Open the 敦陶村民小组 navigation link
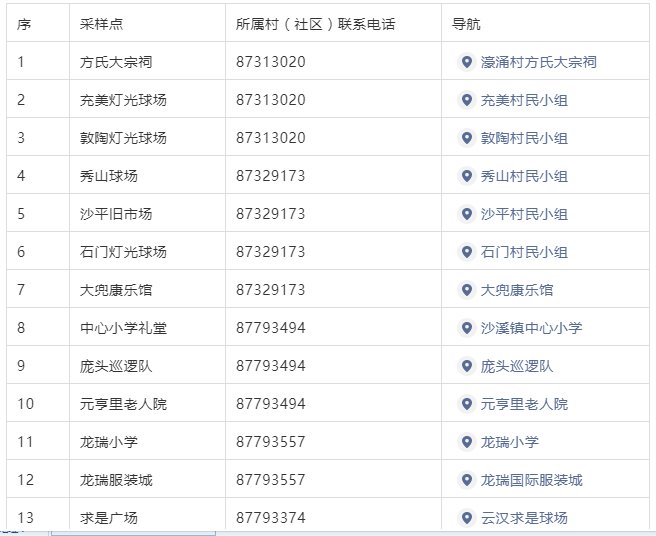The image size is (656, 536). (523, 138)
